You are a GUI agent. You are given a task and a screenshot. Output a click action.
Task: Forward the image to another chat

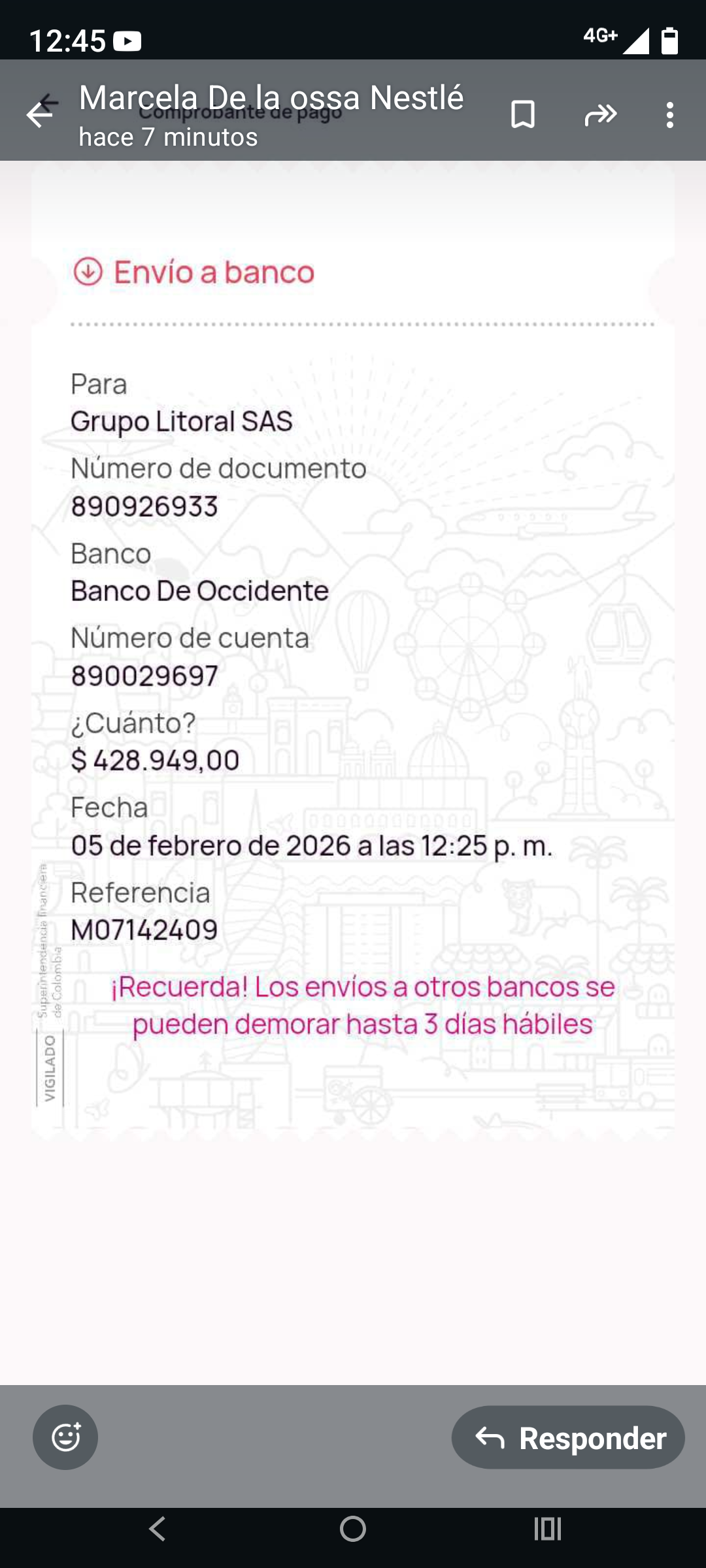click(601, 115)
